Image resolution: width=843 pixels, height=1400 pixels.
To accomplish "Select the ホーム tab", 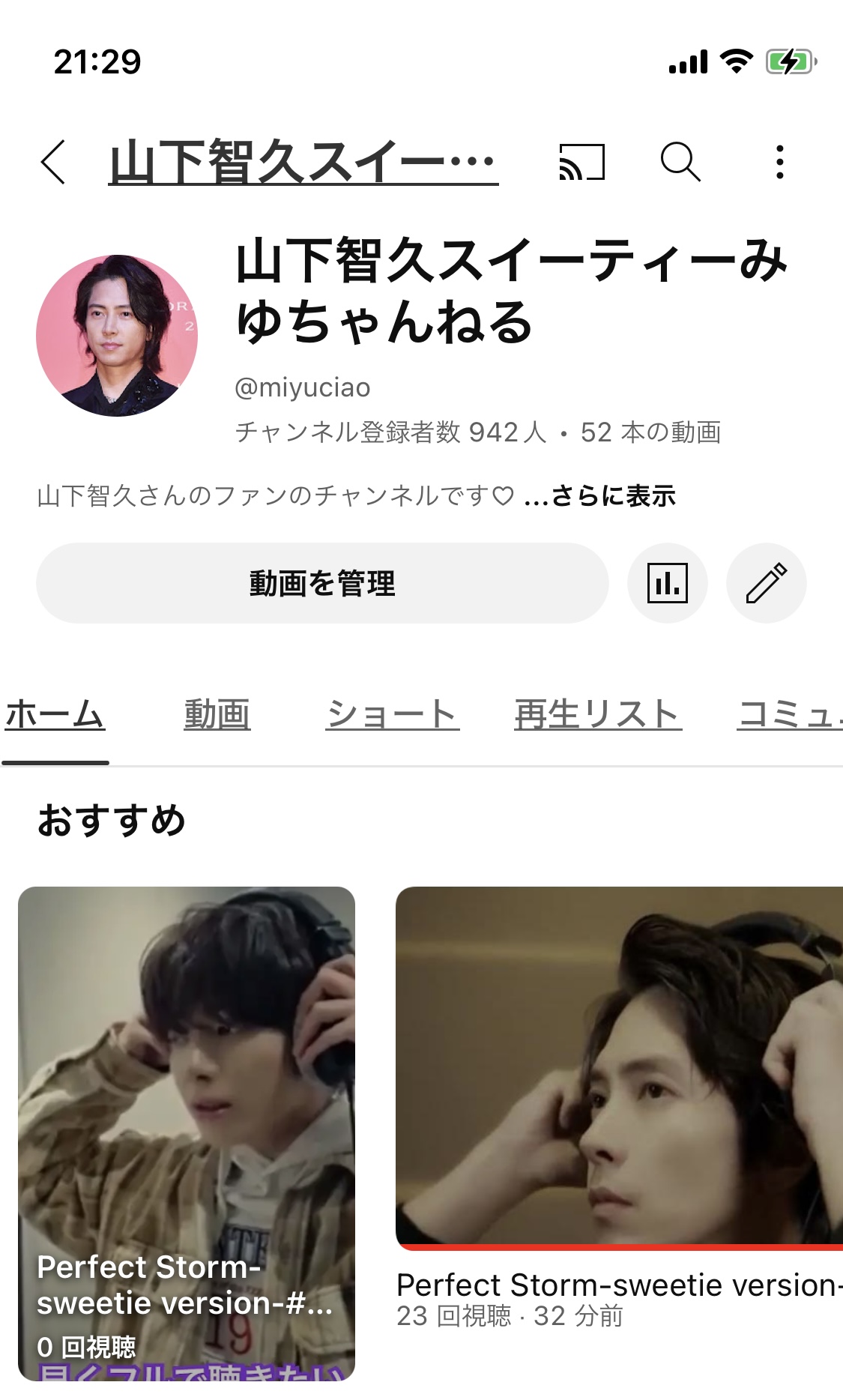I will click(55, 713).
